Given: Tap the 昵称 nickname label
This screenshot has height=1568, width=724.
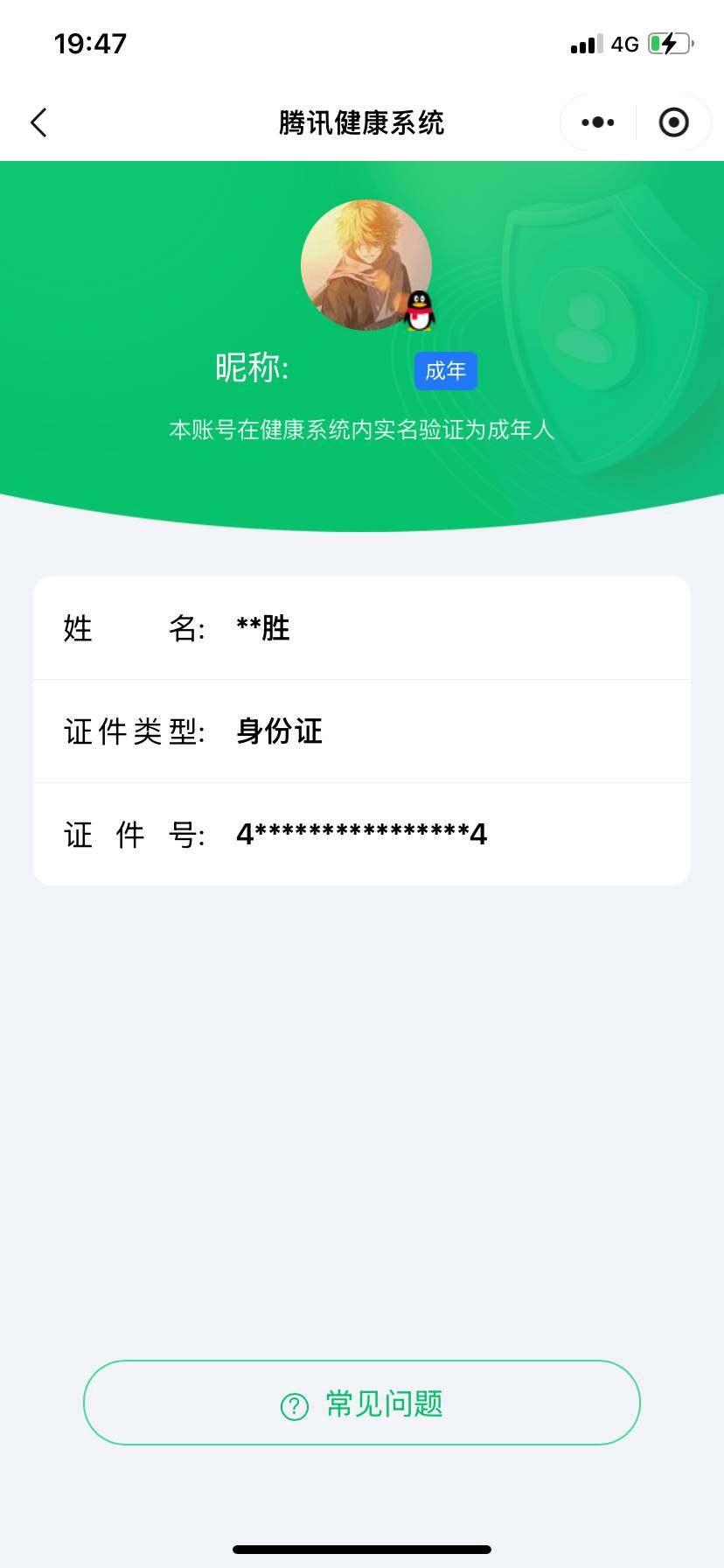Looking at the screenshot, I should [254, 367].
